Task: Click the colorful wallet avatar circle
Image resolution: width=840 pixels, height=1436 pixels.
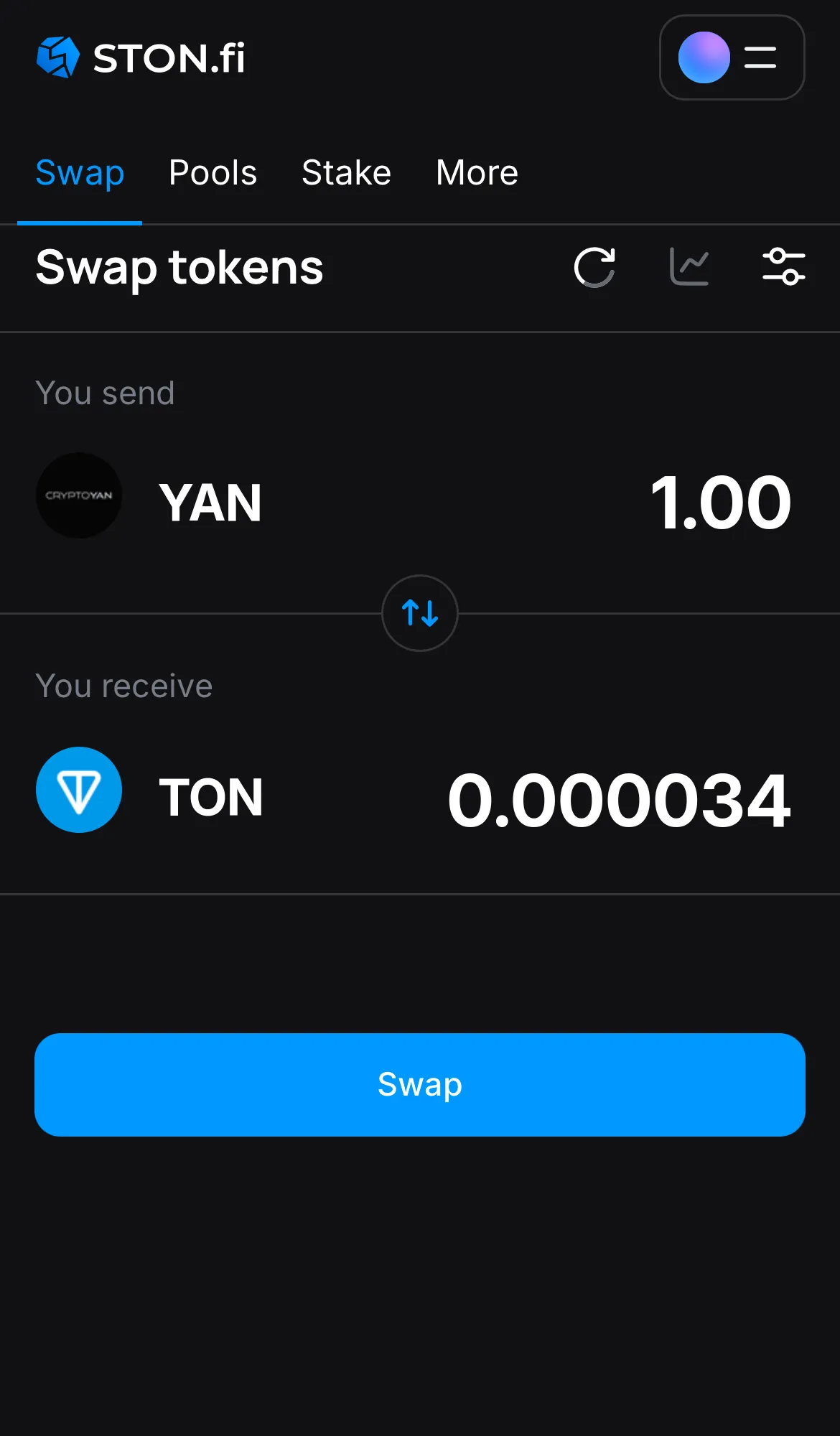Action: 704,57
